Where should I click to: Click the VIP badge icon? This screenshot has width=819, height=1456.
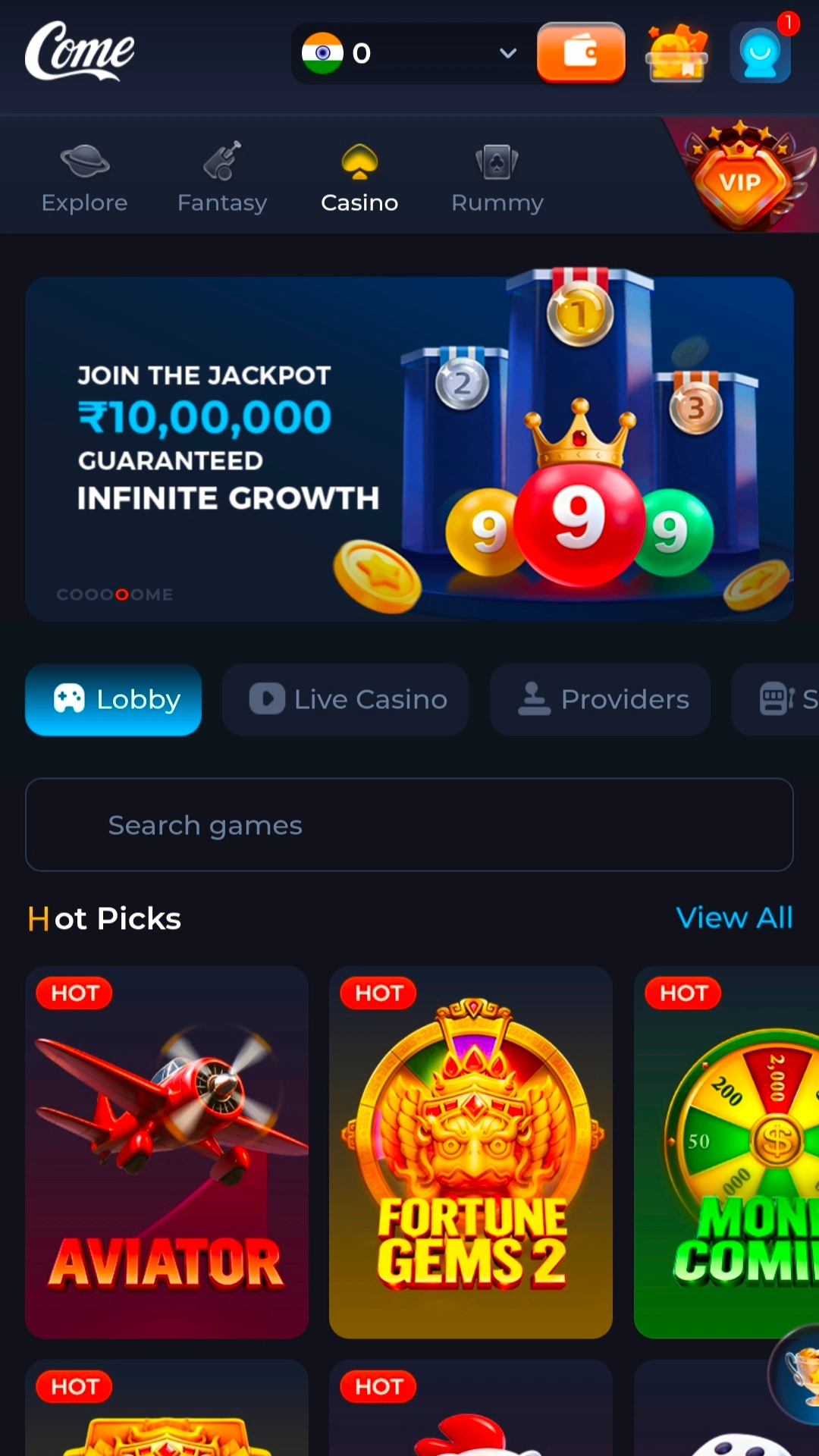739,178
